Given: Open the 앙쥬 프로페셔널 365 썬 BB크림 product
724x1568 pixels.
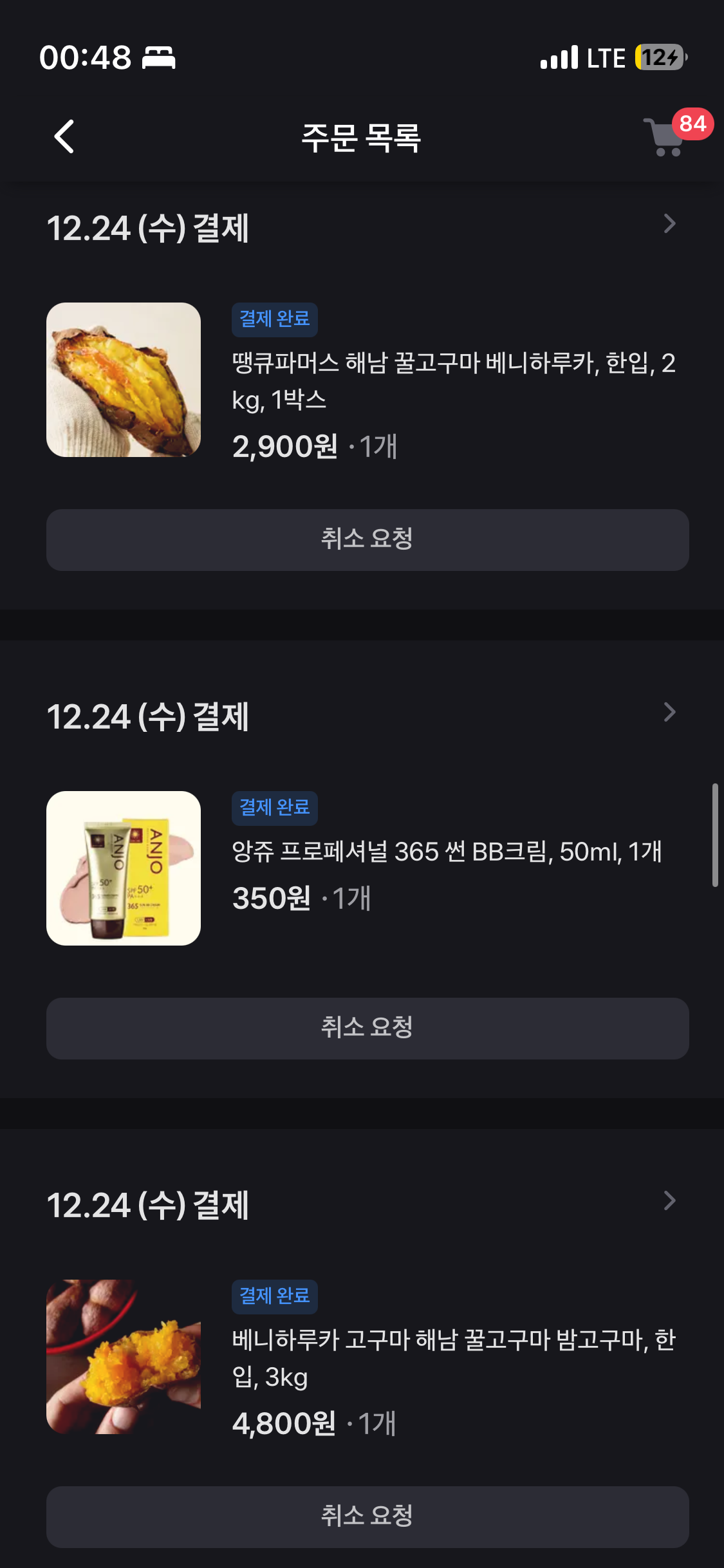Looking at the screenshot, I should 447,852.
